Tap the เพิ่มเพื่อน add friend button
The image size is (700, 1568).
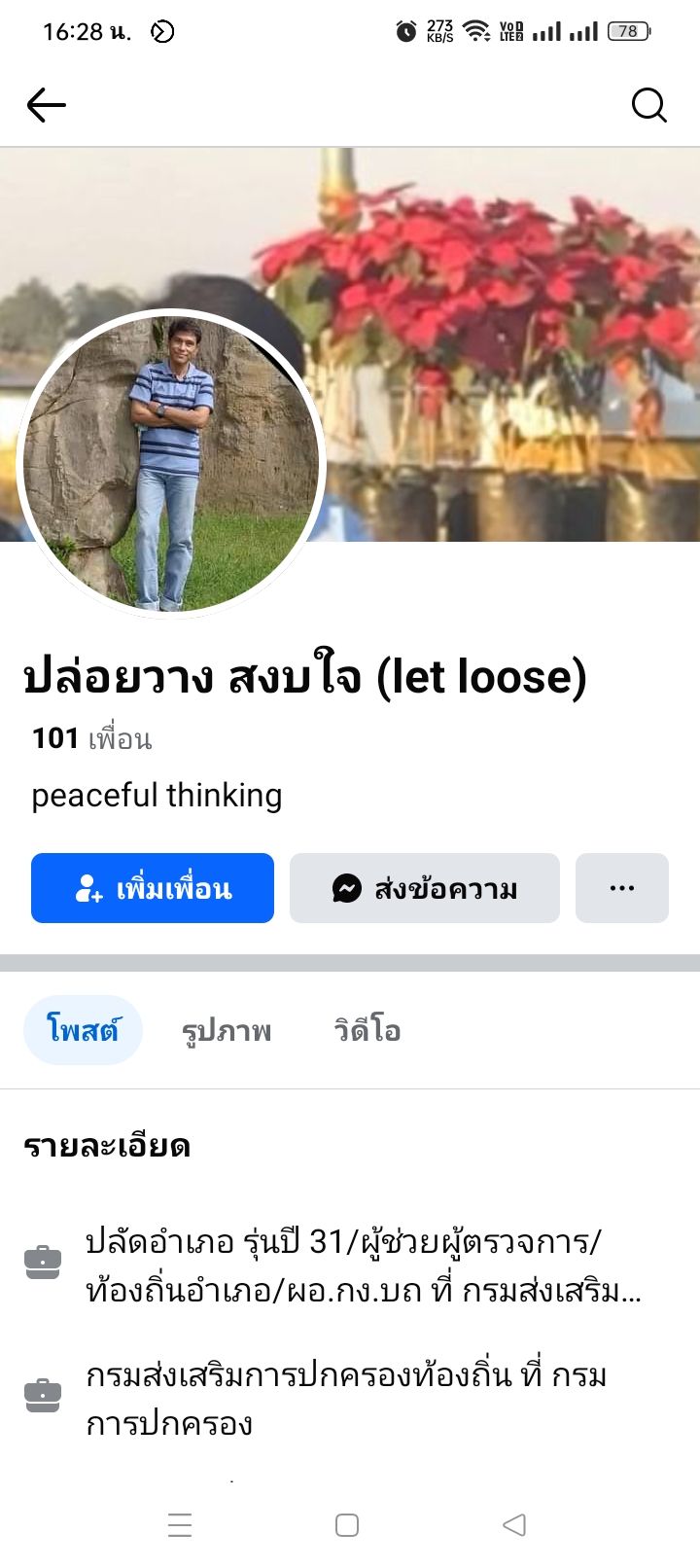coord(153,888)
